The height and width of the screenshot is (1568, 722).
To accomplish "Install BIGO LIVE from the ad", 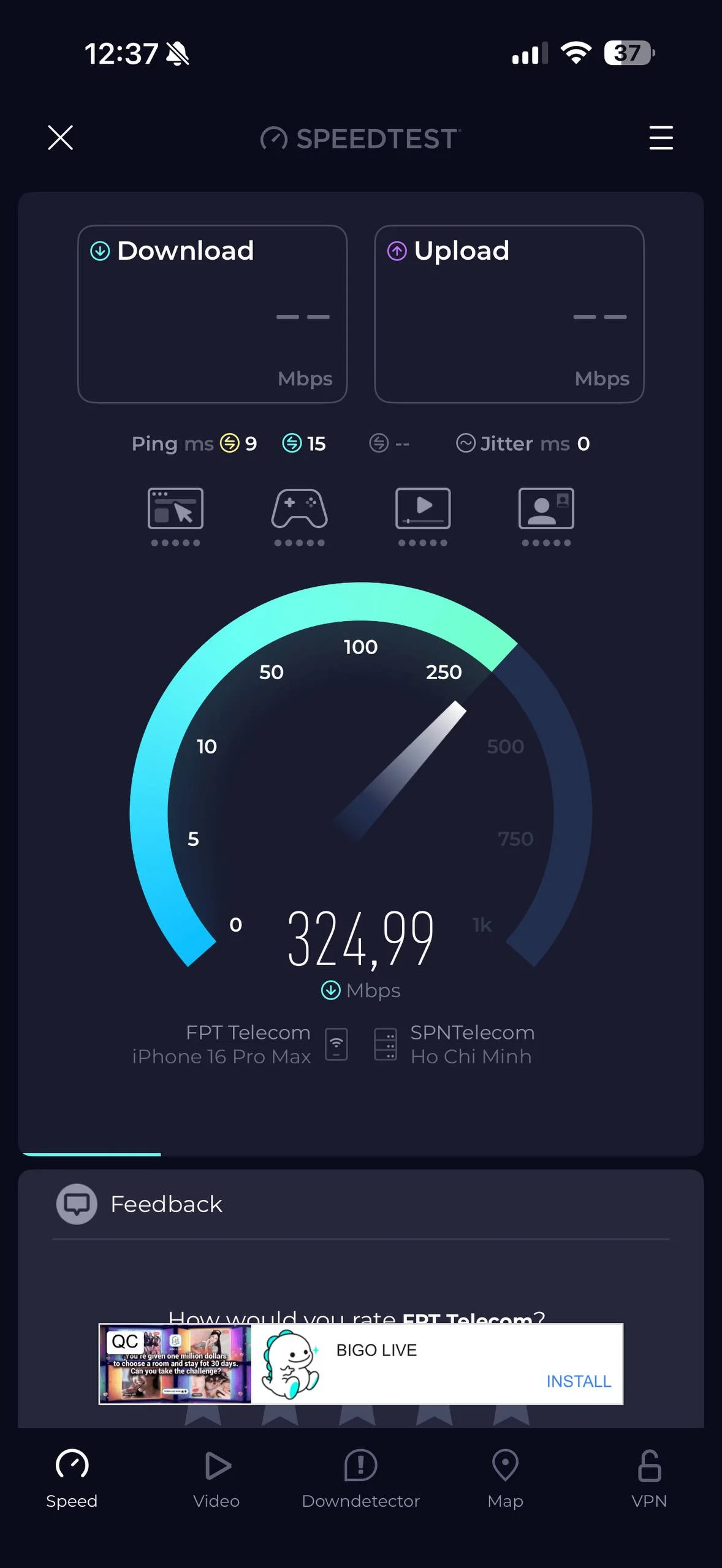I will (578, 1381).
